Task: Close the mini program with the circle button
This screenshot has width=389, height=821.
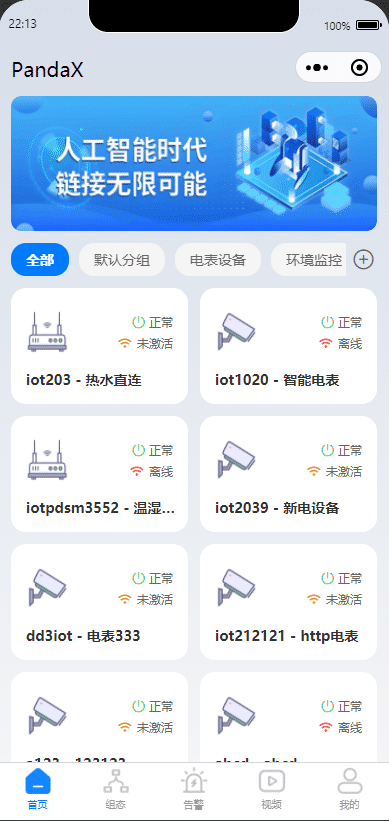Action: coord(360,68)
